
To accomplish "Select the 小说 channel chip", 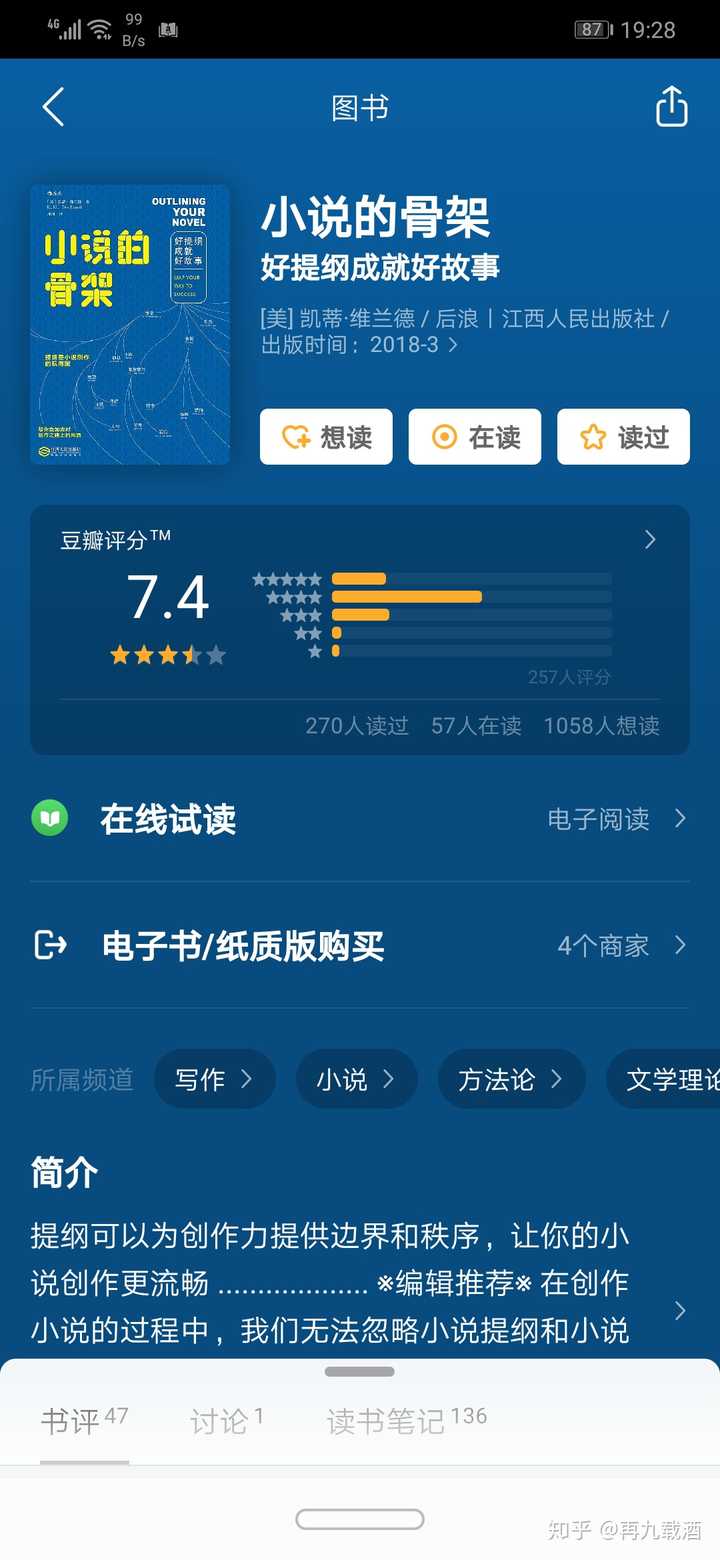I will 356,1079.
